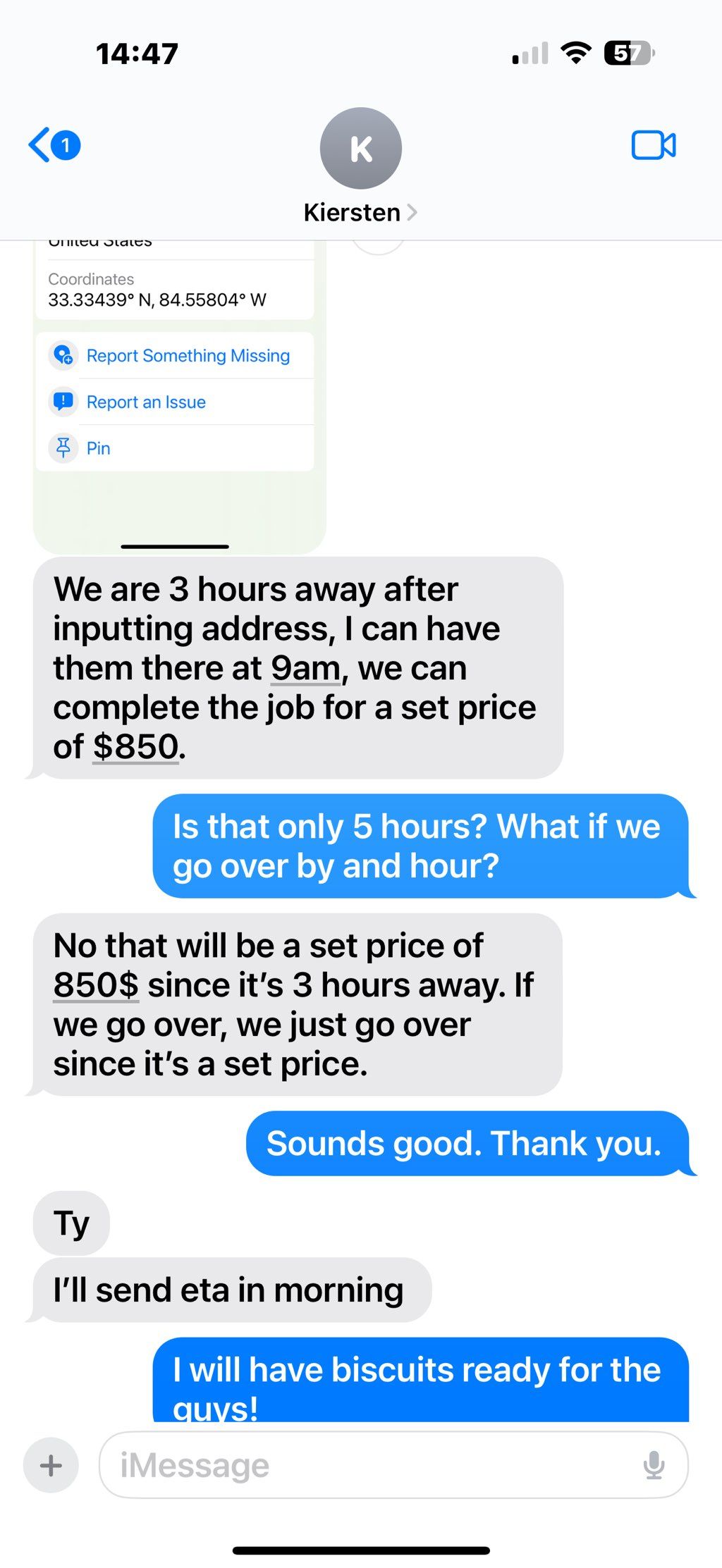Tap the underlined 850$ in set price reply
The image size is (722, 1568).
pyautogui.click(x=96, y=985)
